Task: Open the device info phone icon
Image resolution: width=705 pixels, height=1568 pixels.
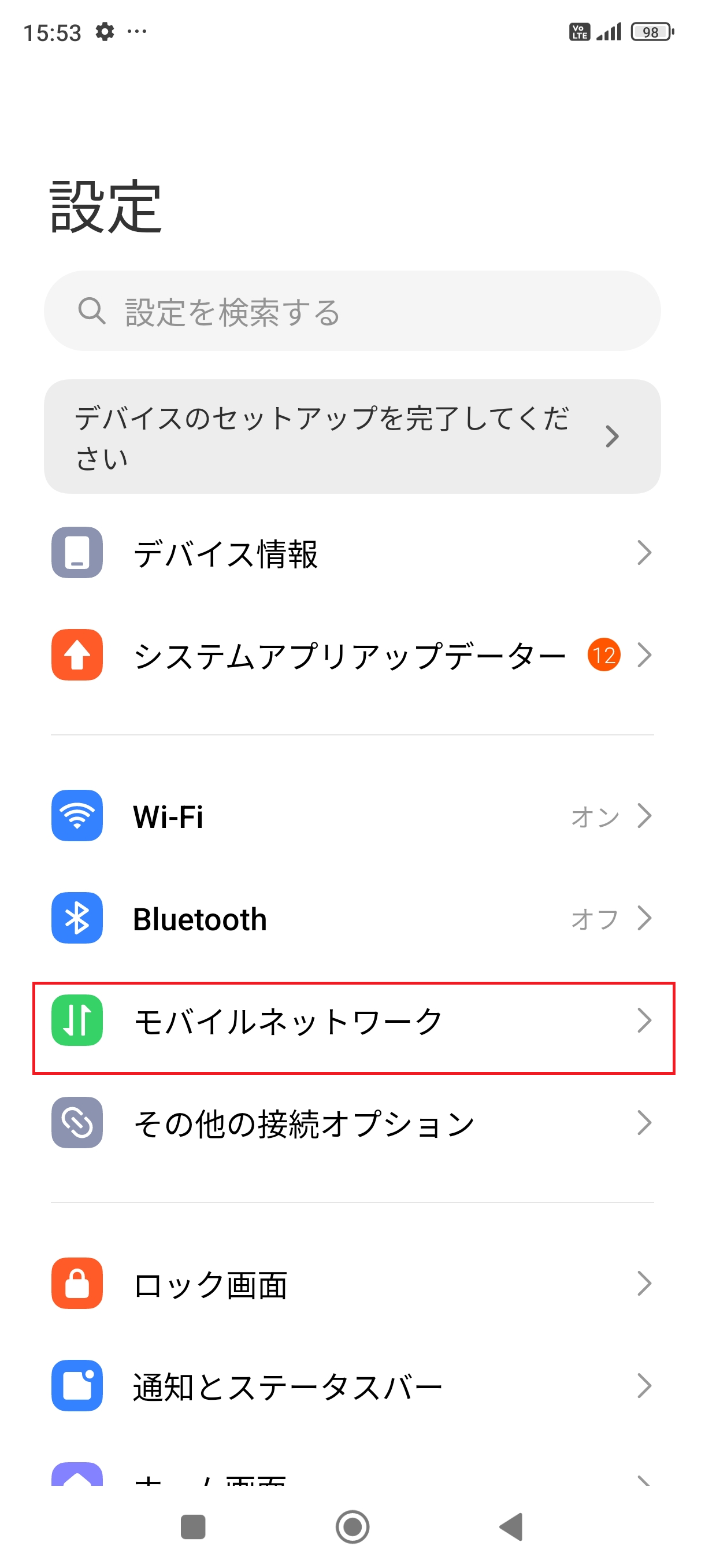Action: tap(77, 553)
